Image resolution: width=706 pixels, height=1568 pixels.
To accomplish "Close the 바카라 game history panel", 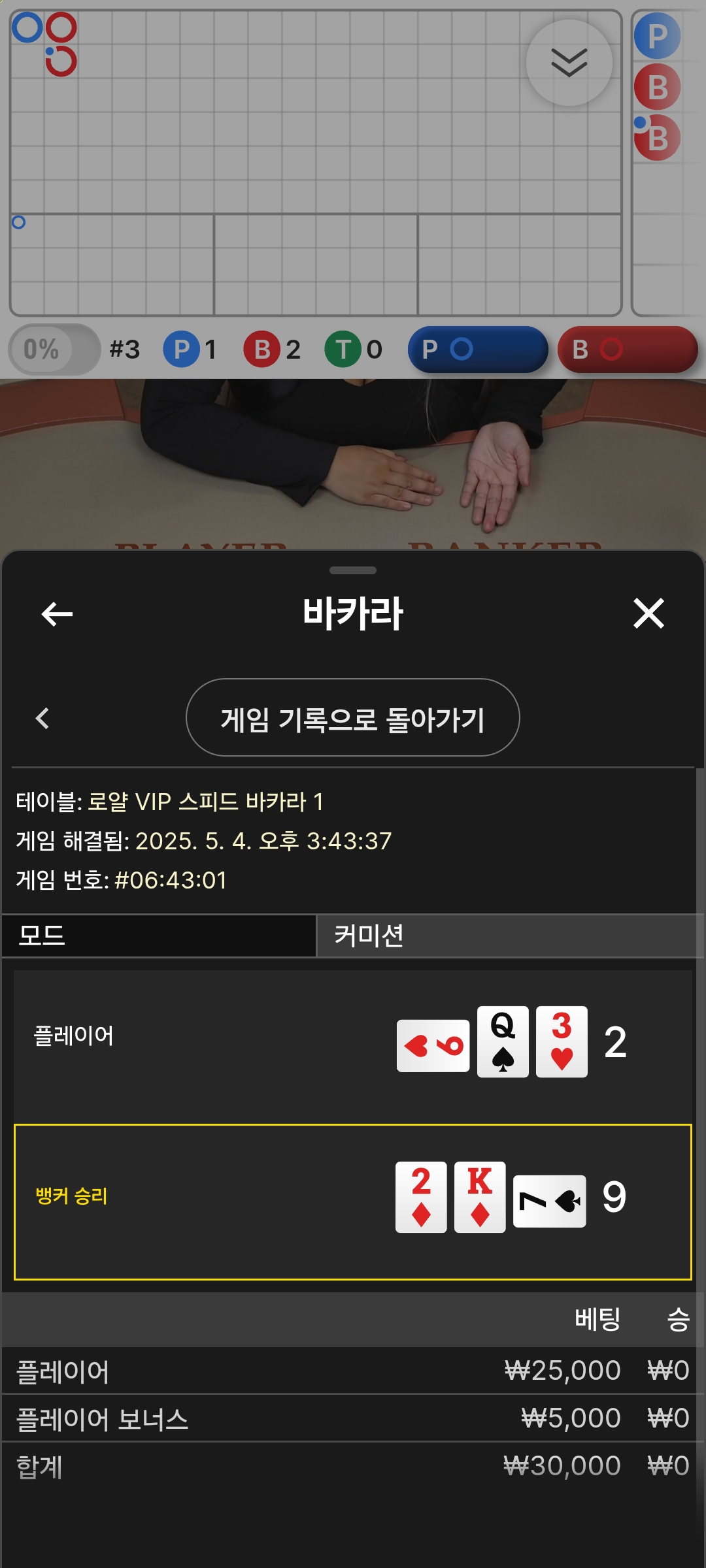I will click(648, 613).
